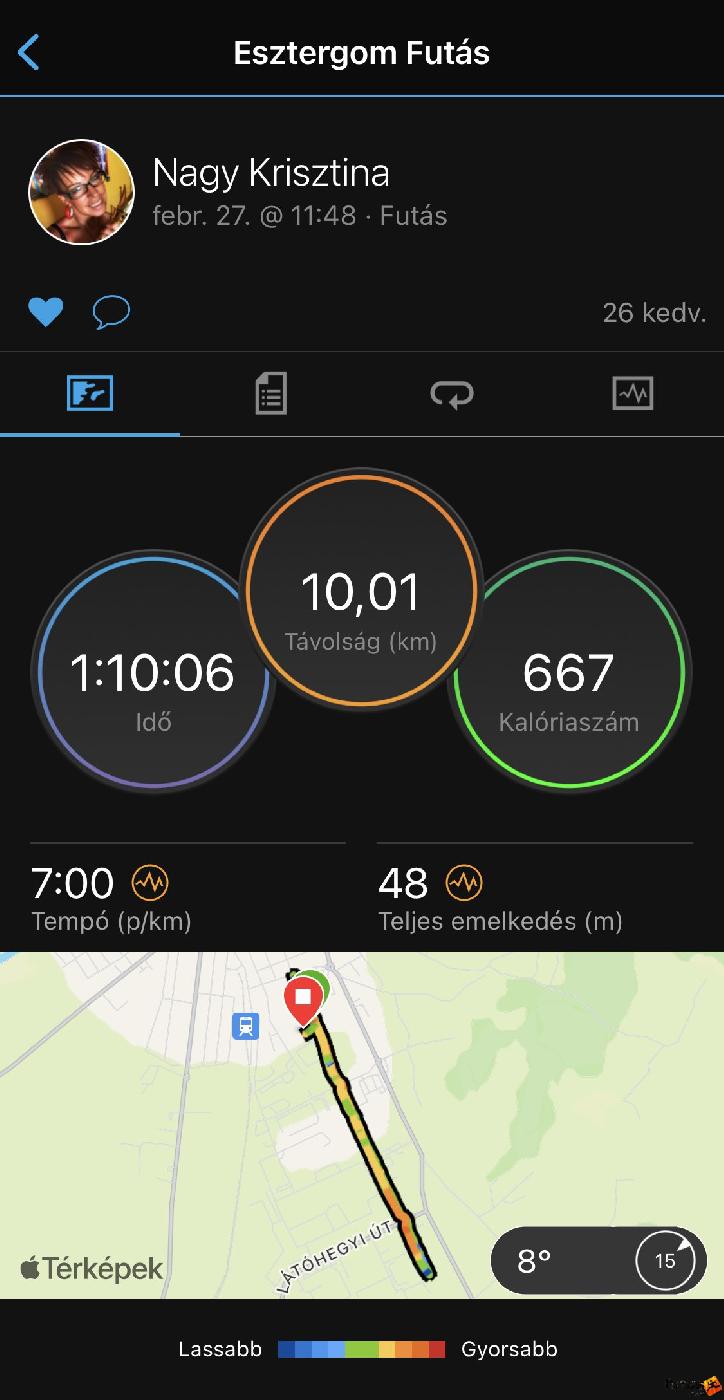The image size is (724, 1400).
Task: Switch to the charts tab
Action: (632, 393)
